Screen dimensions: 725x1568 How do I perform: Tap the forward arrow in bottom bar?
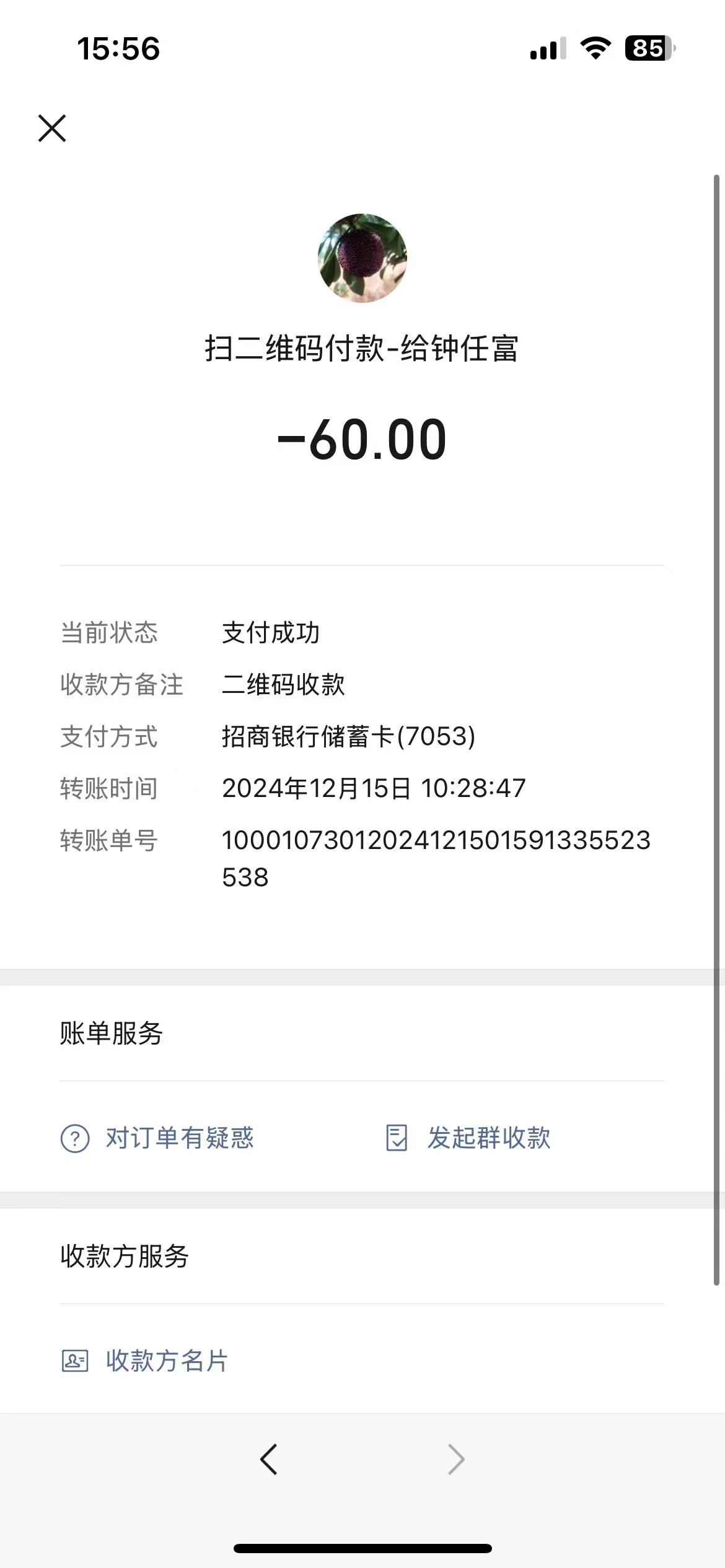click(x=456, y=1460)
